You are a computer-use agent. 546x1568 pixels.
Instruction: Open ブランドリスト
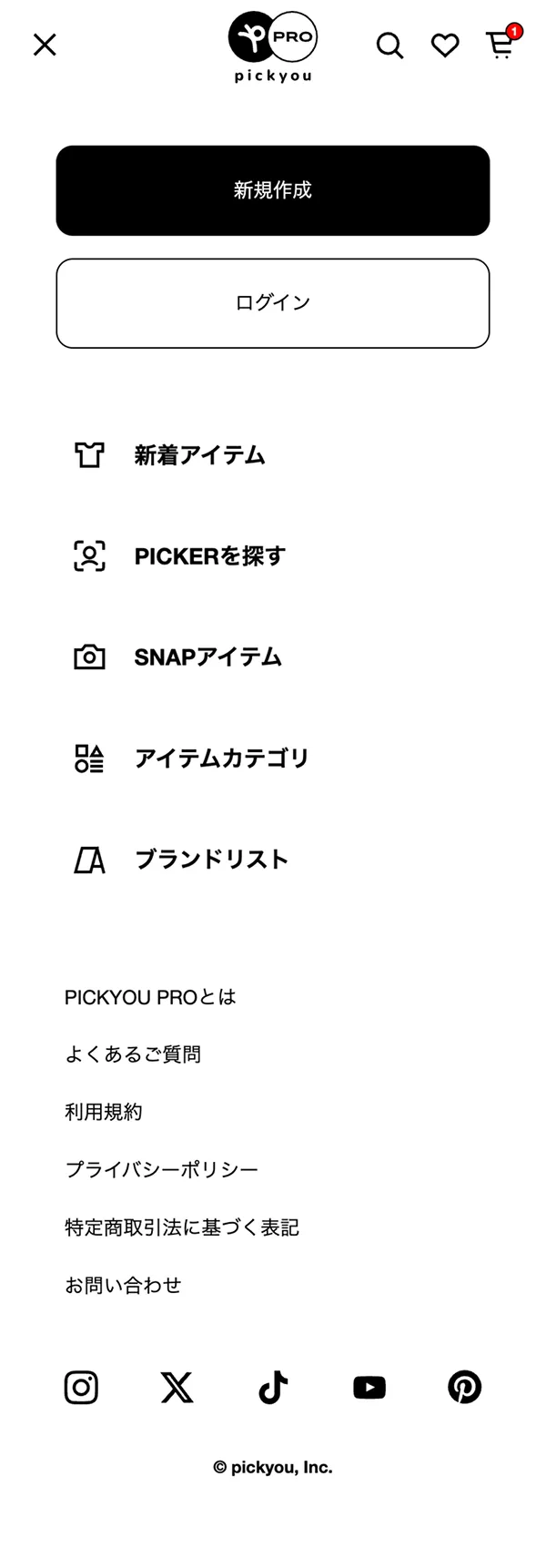pyautogui.click(x=211, y=859)
